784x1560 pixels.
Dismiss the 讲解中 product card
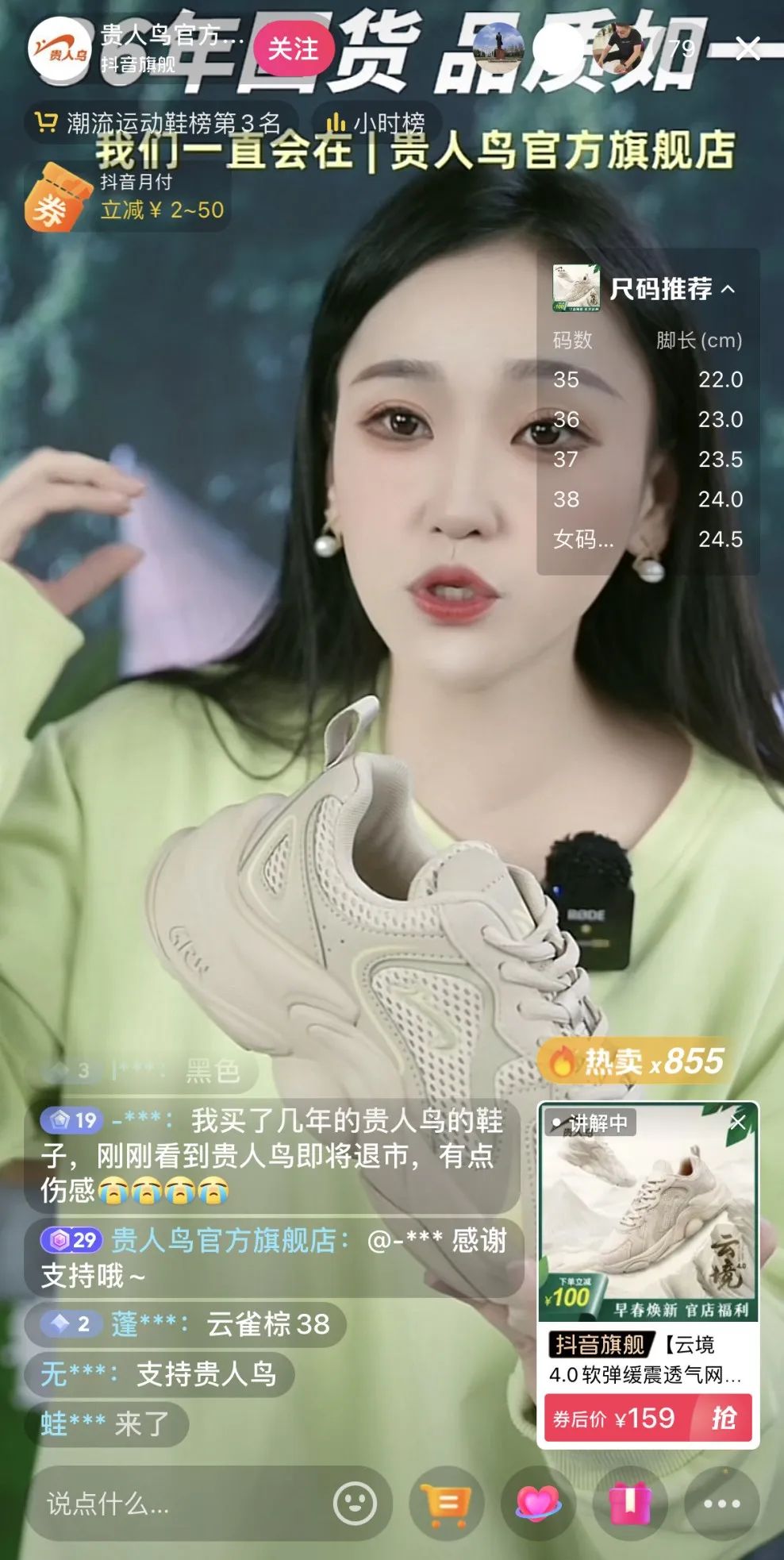point(738,1123)
